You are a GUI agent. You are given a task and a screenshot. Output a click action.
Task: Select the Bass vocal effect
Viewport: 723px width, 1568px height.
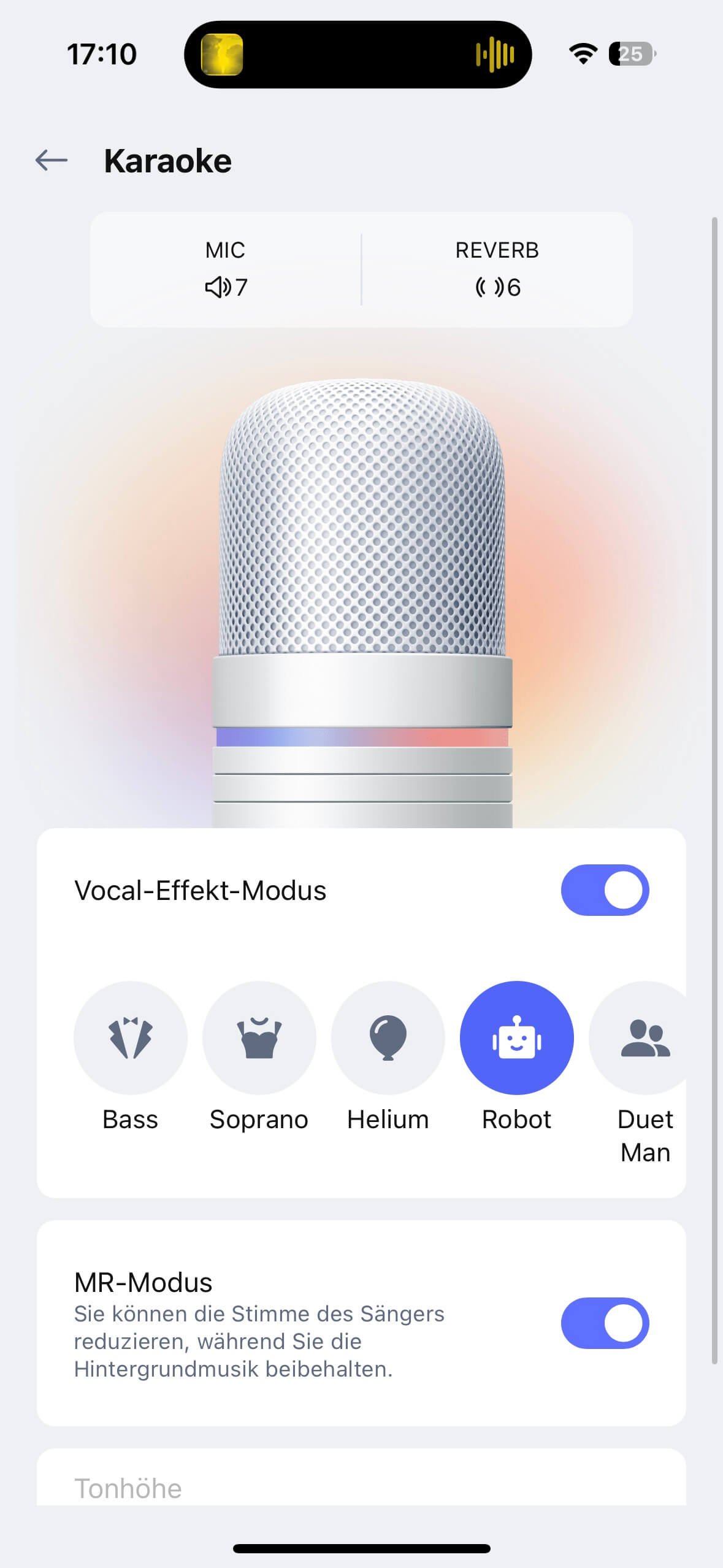click(x=130, y=1038)
